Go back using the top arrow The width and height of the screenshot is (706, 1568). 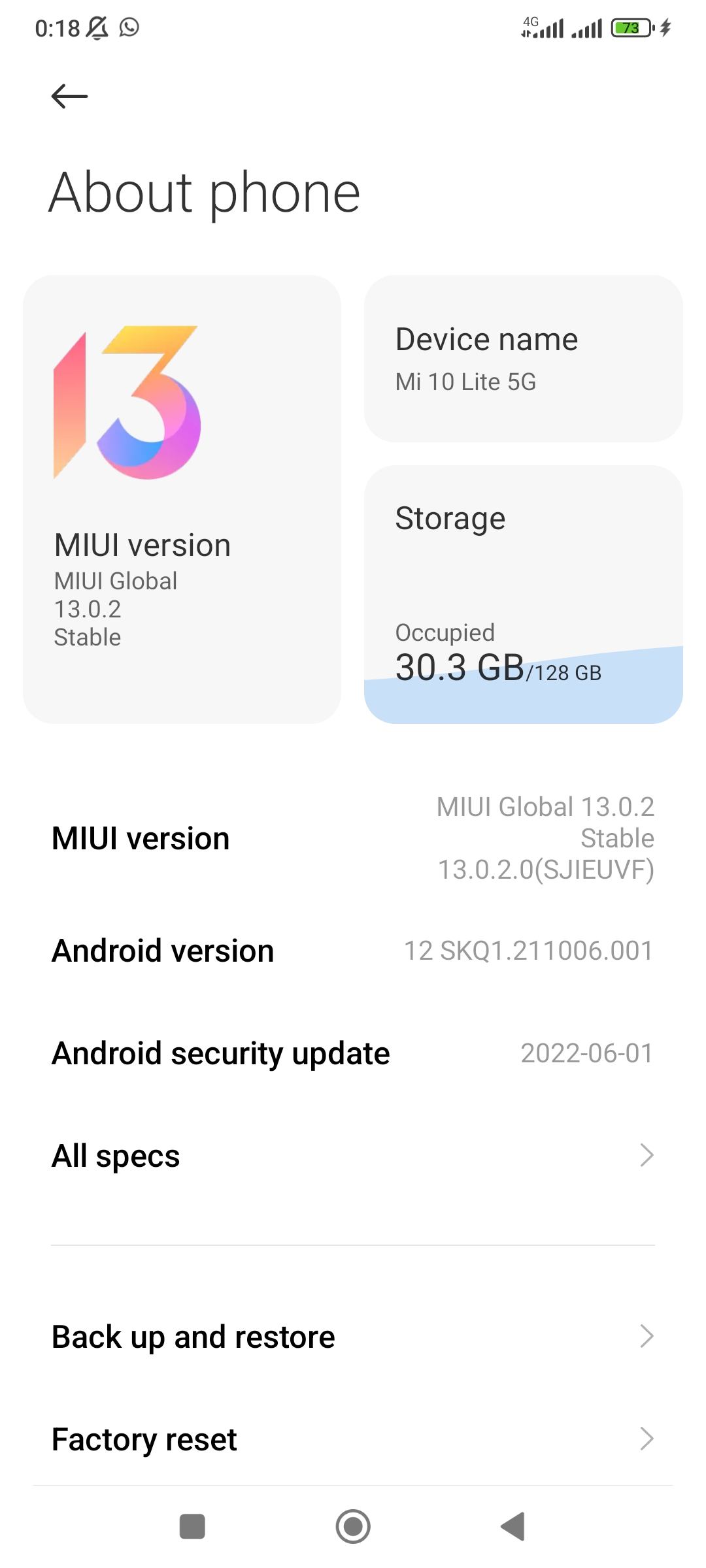coord(69,97)
